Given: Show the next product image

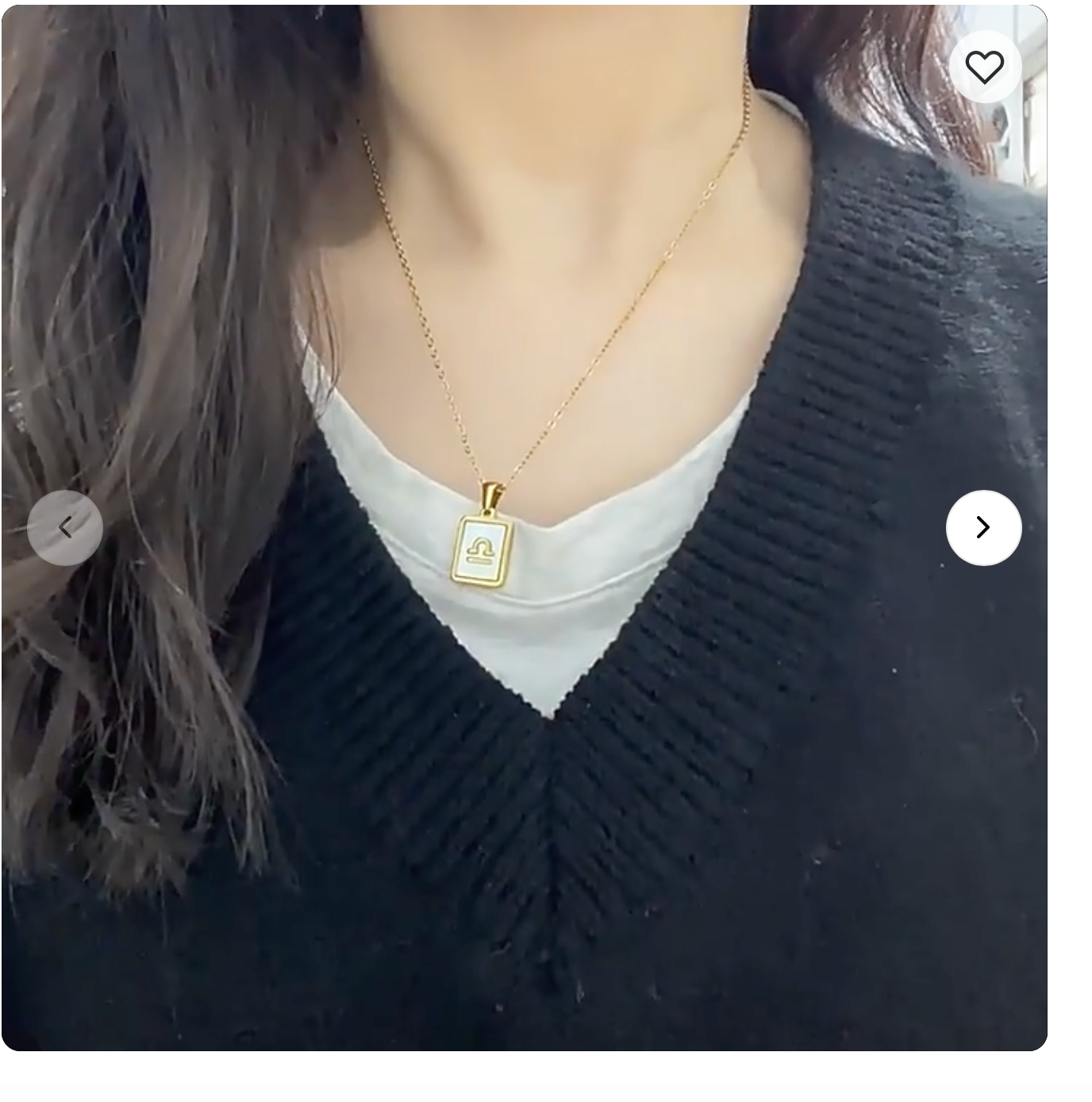Looking at the screenshot, I should [983, 528].
